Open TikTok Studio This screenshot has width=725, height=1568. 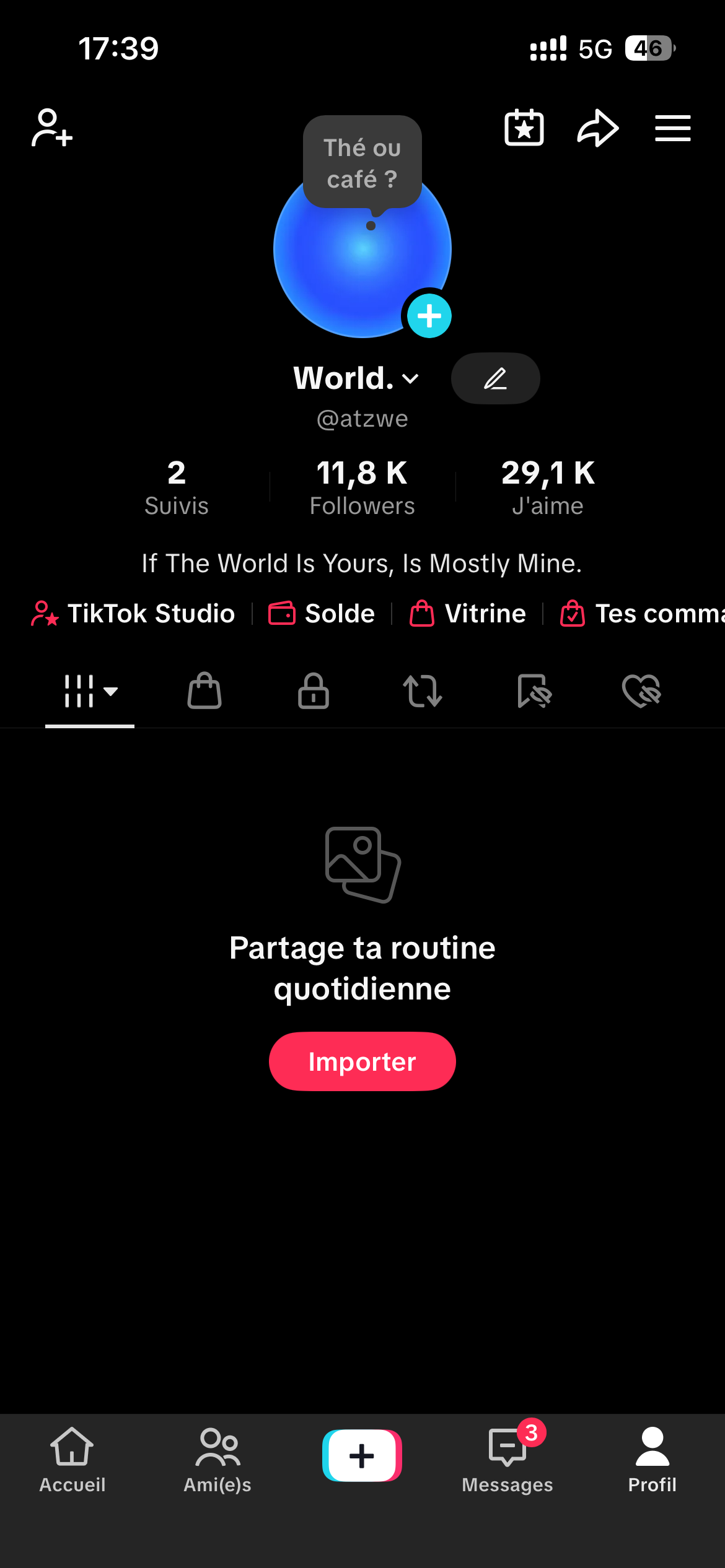point(133,614)
